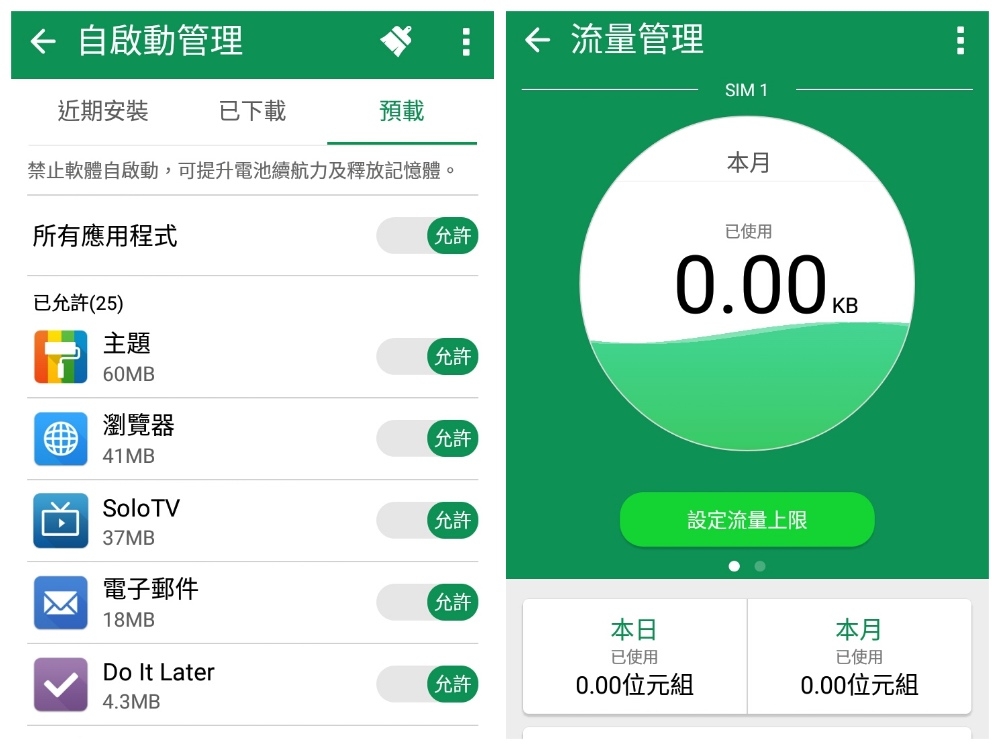Open the 本月 usage card
1000x750 pixels.
coord(859,657)
